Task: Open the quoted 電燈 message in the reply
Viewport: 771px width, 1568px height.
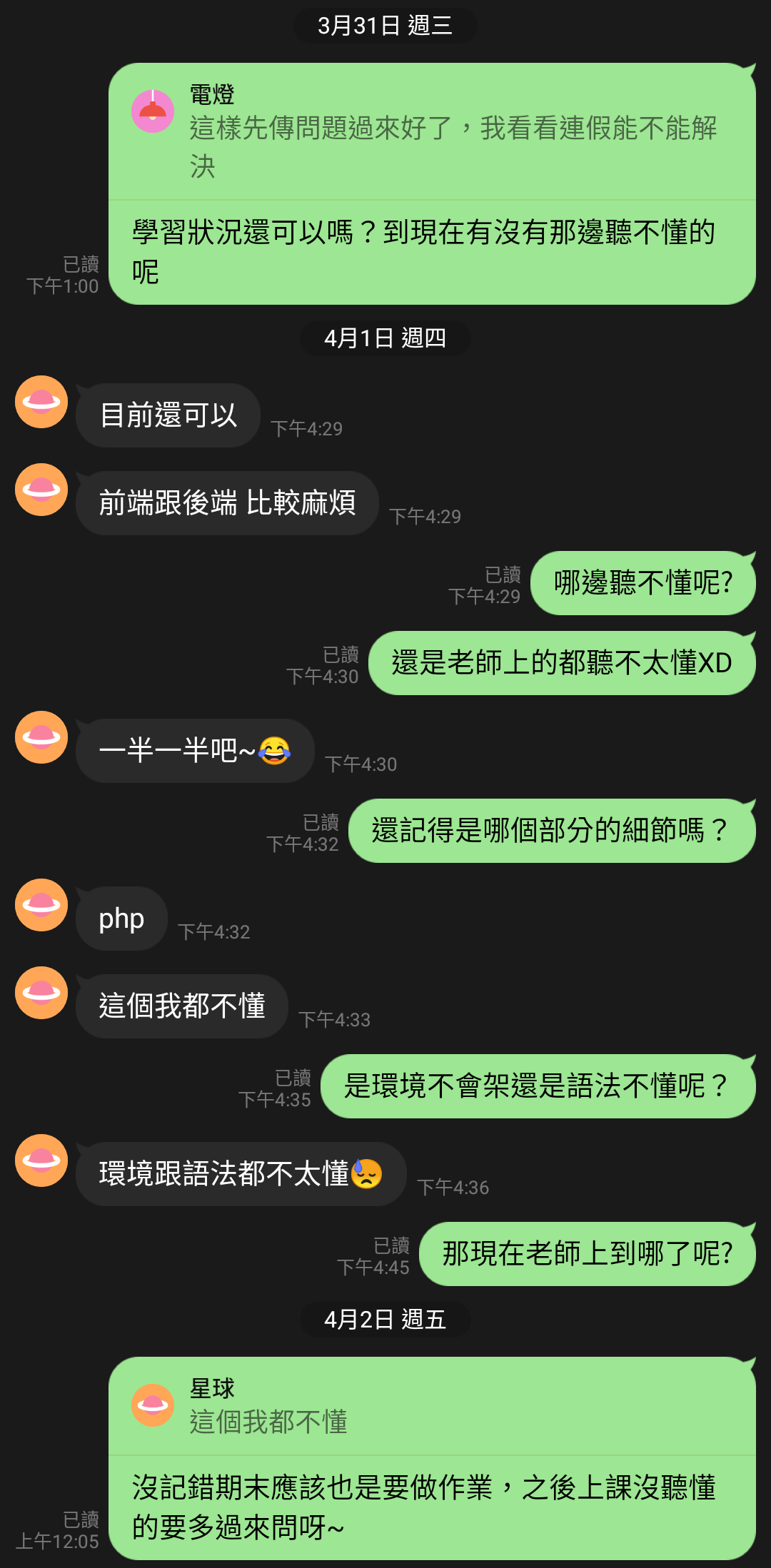Action: 432,132
